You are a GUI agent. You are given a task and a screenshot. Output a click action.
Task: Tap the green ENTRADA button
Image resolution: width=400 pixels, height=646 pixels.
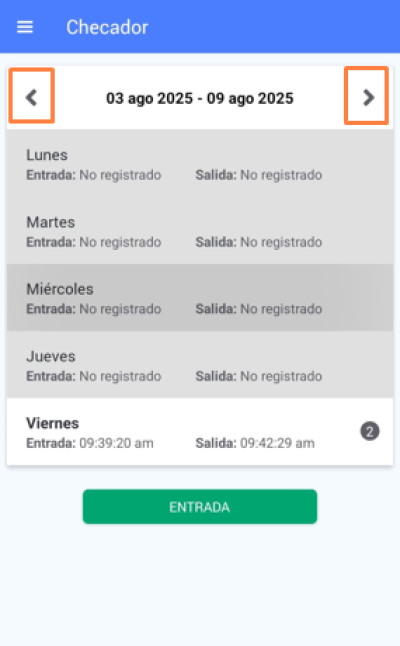pos(200,507)
